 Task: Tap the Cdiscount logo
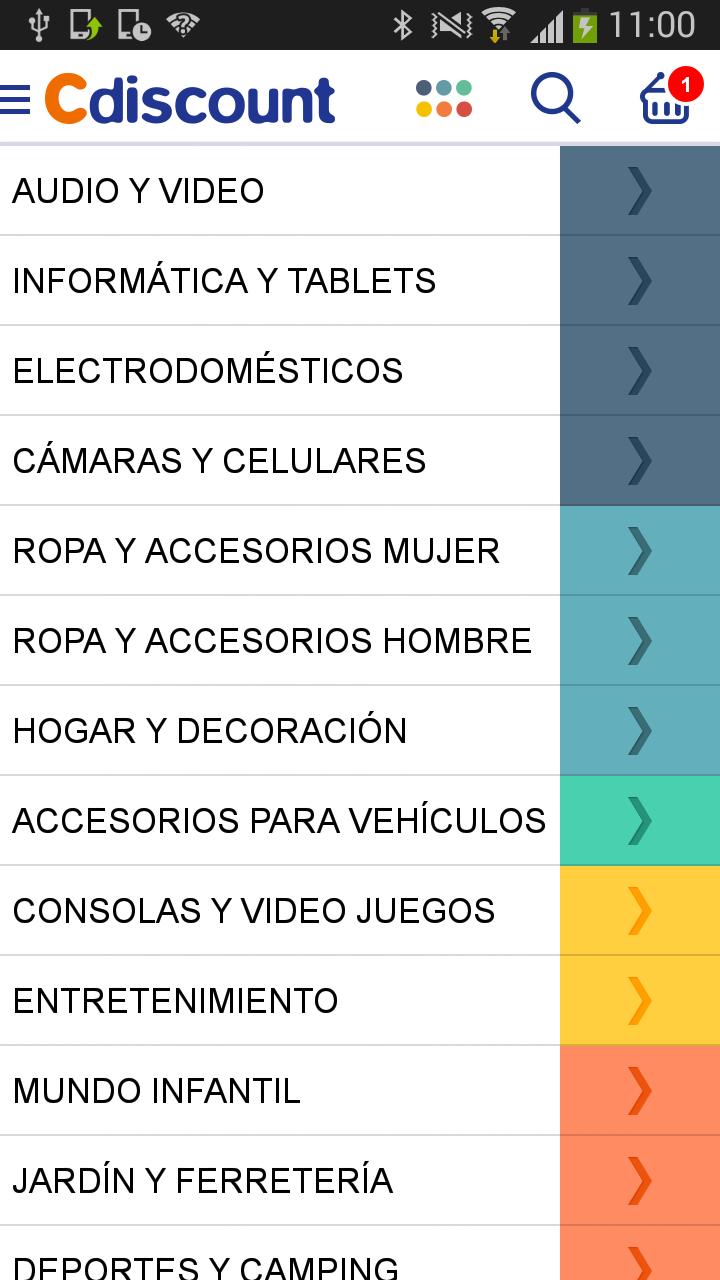(x=190, y=98)
